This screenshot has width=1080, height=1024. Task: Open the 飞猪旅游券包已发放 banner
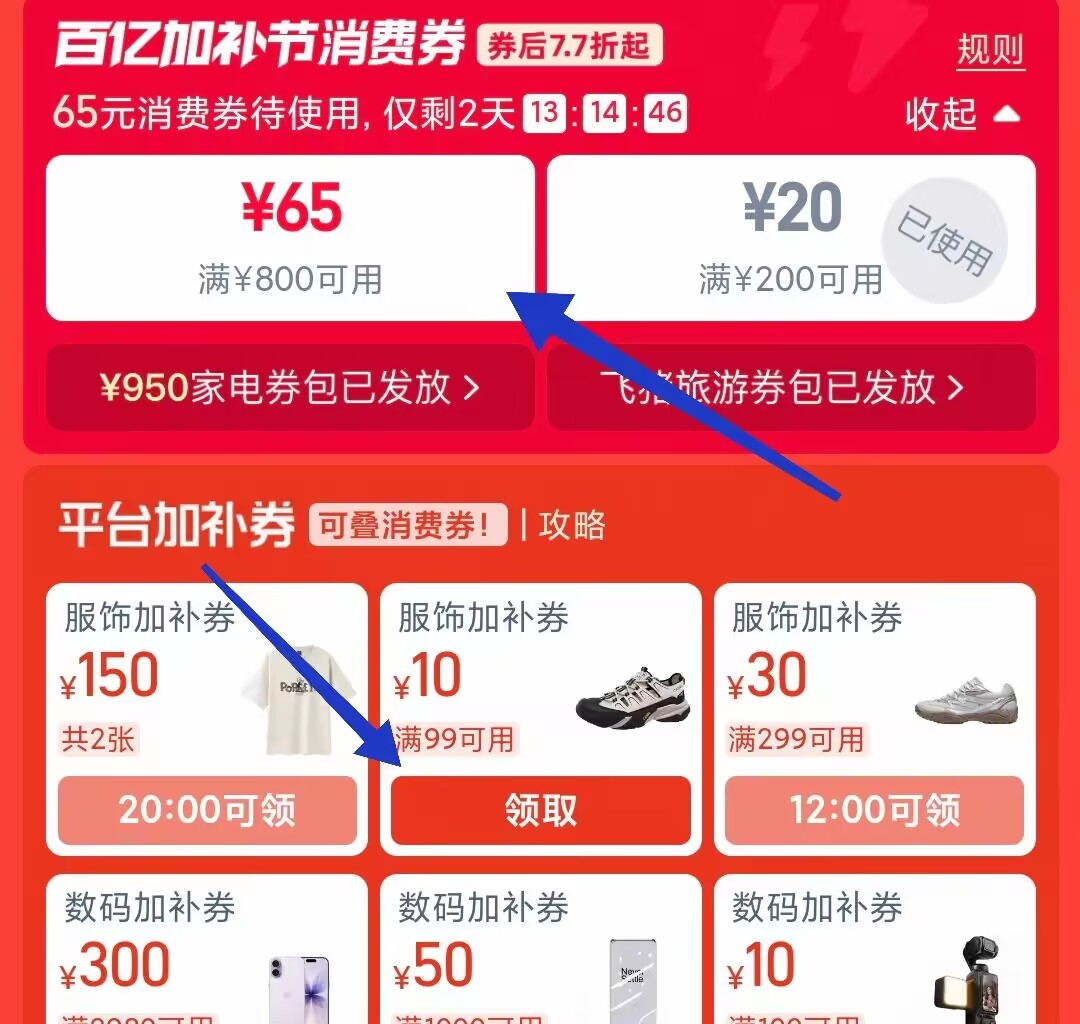791,387
